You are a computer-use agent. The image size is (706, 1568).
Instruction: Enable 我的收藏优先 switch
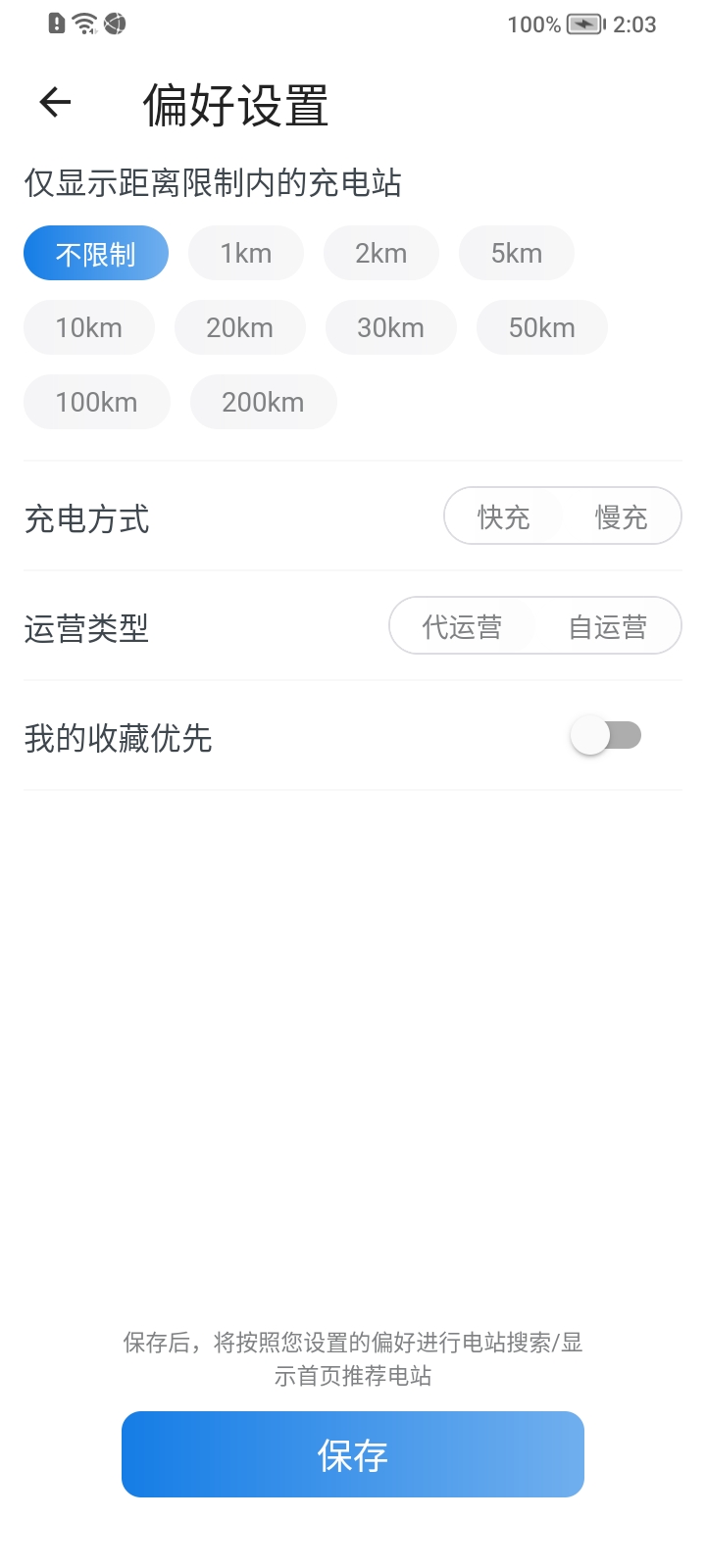coord(607,734)
